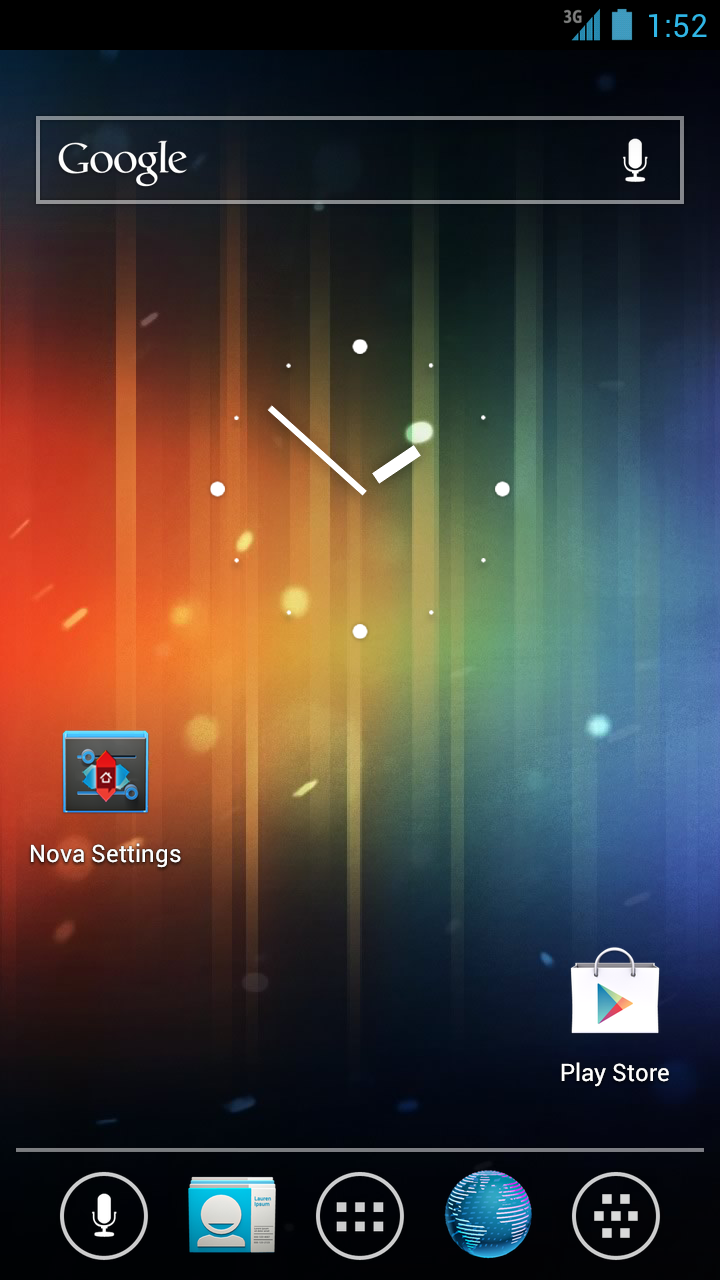
Task: Open the app drawer from the center dock button
Action: (360, 1215)
